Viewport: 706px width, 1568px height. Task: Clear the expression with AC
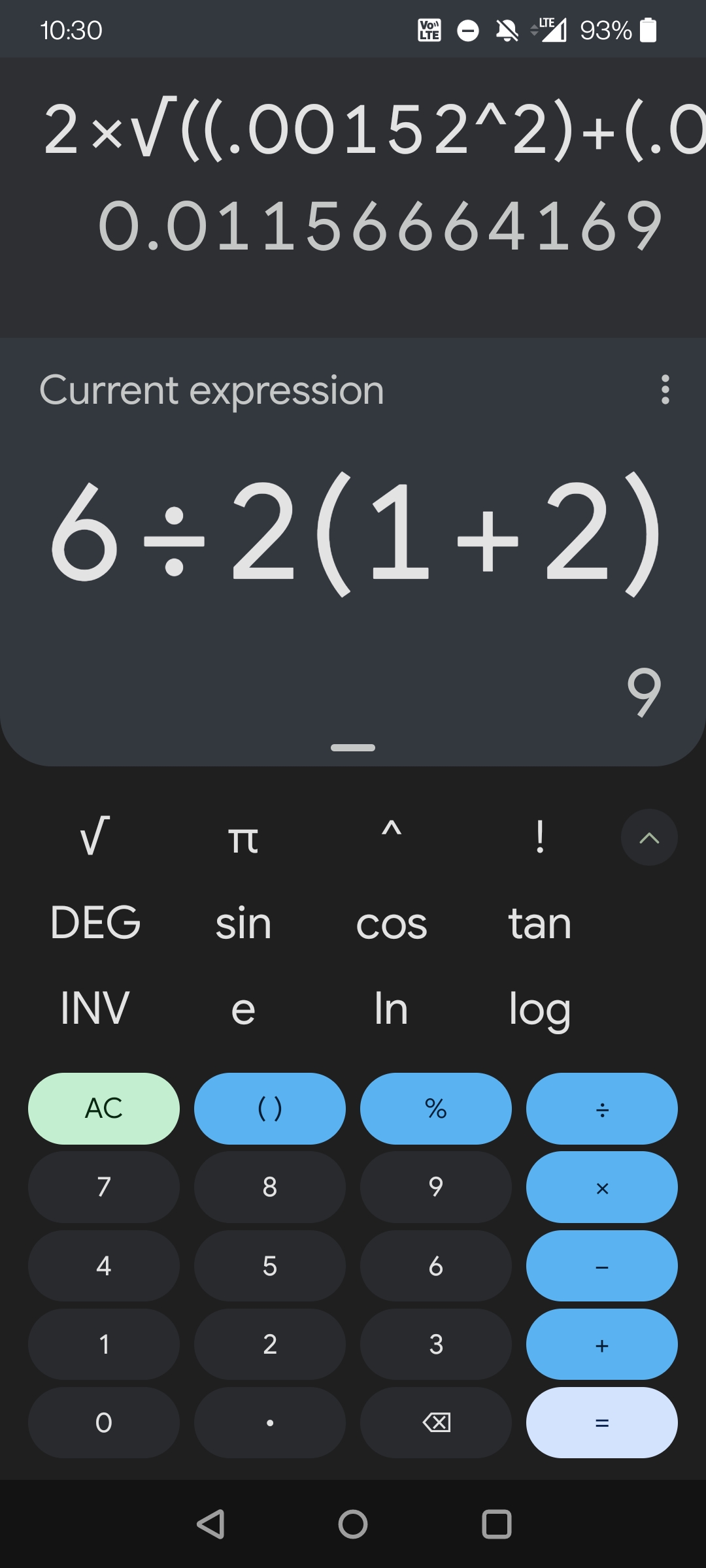[x=104, y=1108]
